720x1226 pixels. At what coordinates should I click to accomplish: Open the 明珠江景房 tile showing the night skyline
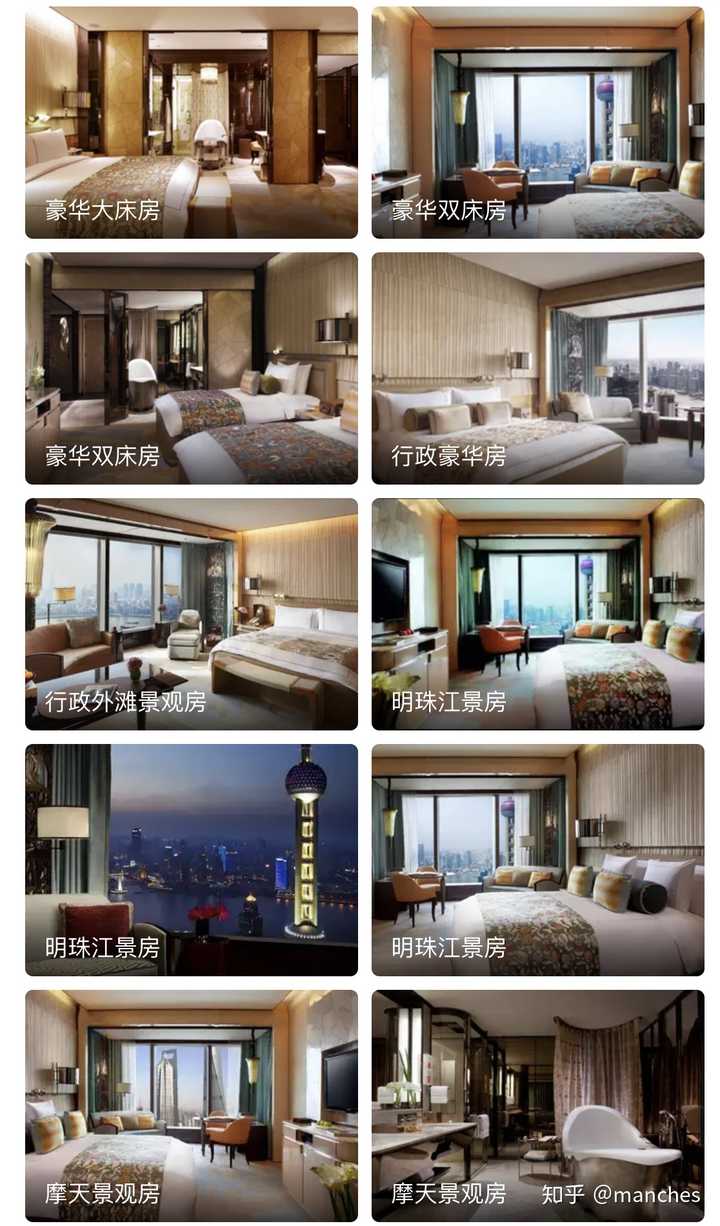click(x=191, y=860)
